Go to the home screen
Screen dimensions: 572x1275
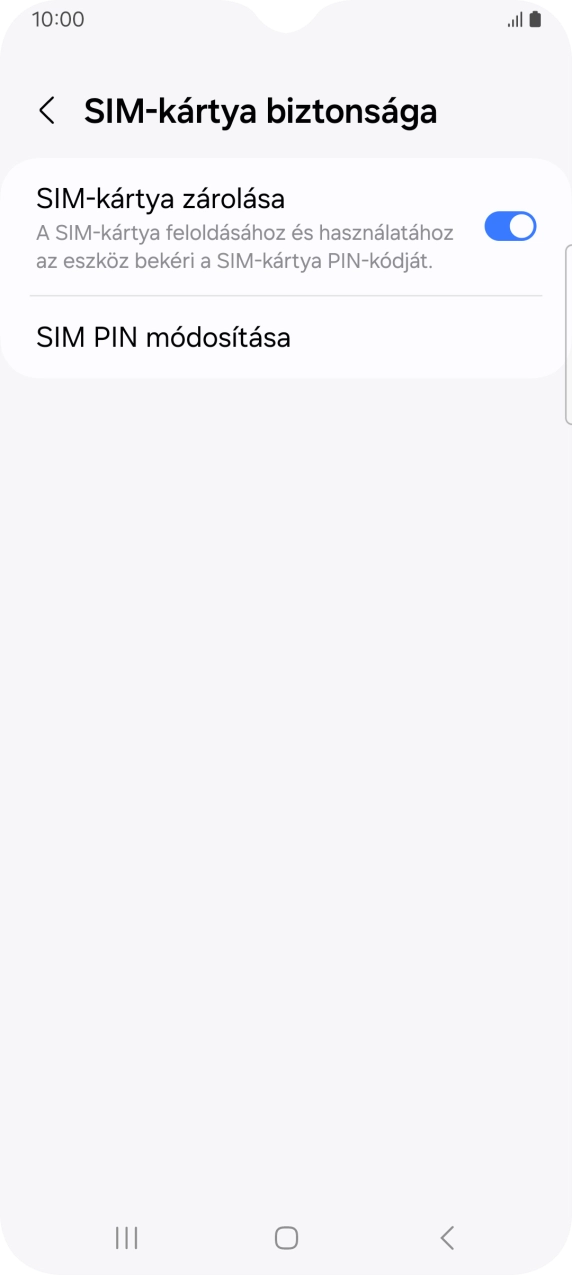pos(286,1238)
